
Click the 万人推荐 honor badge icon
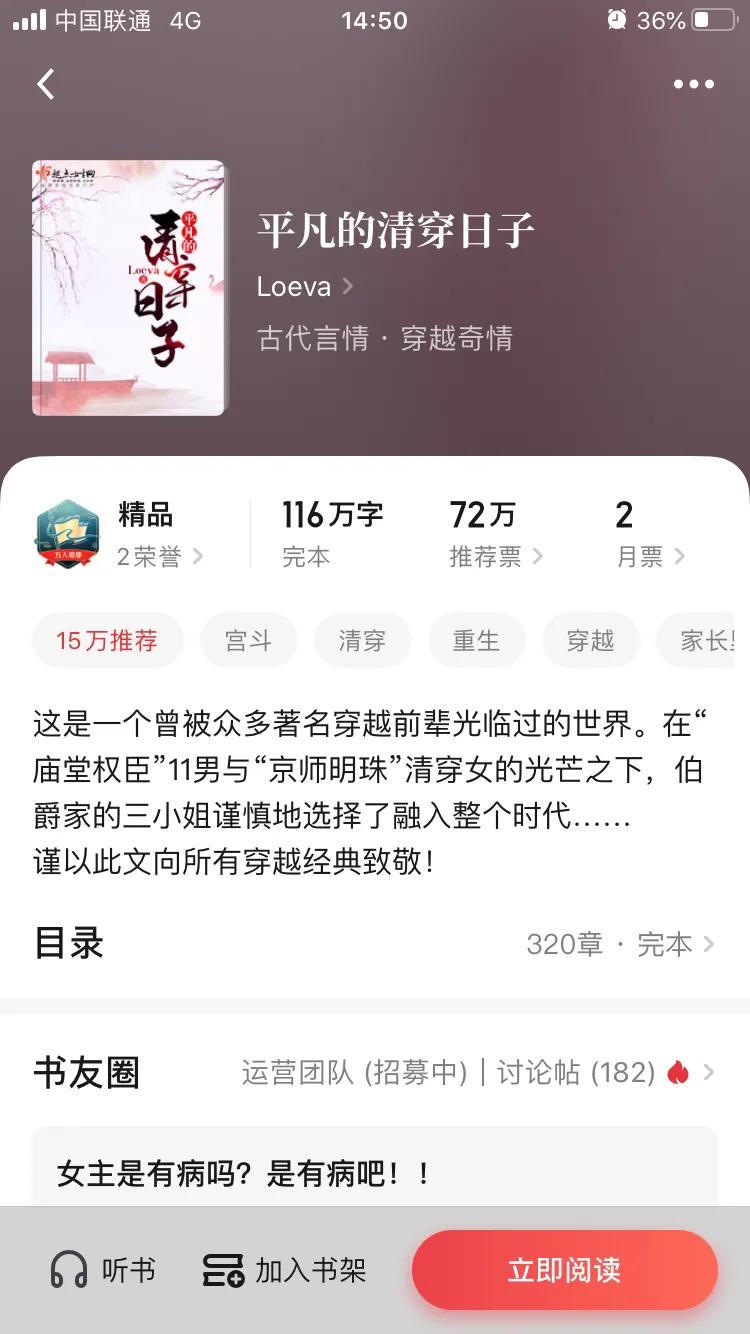66,533
